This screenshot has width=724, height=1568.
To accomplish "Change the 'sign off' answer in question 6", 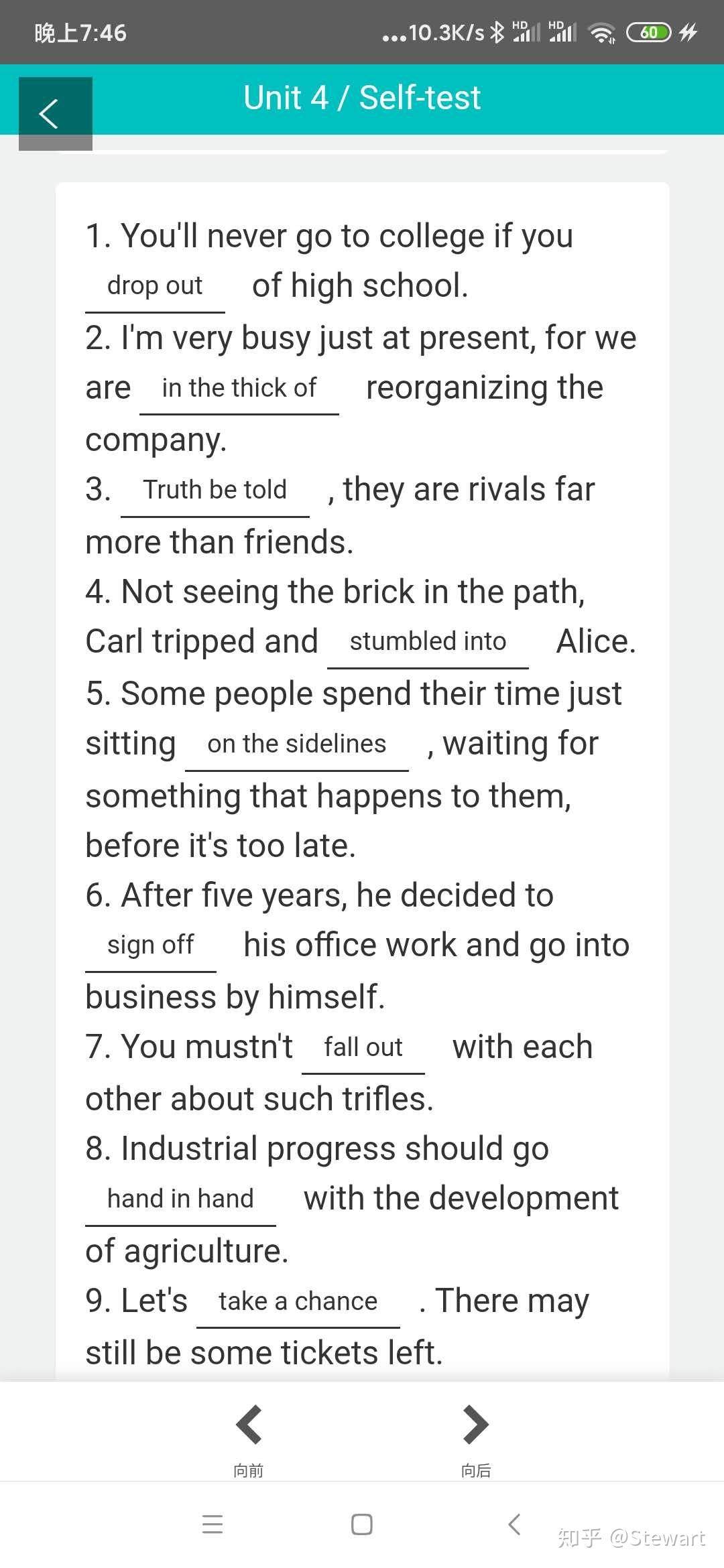I will pos(150,945).
